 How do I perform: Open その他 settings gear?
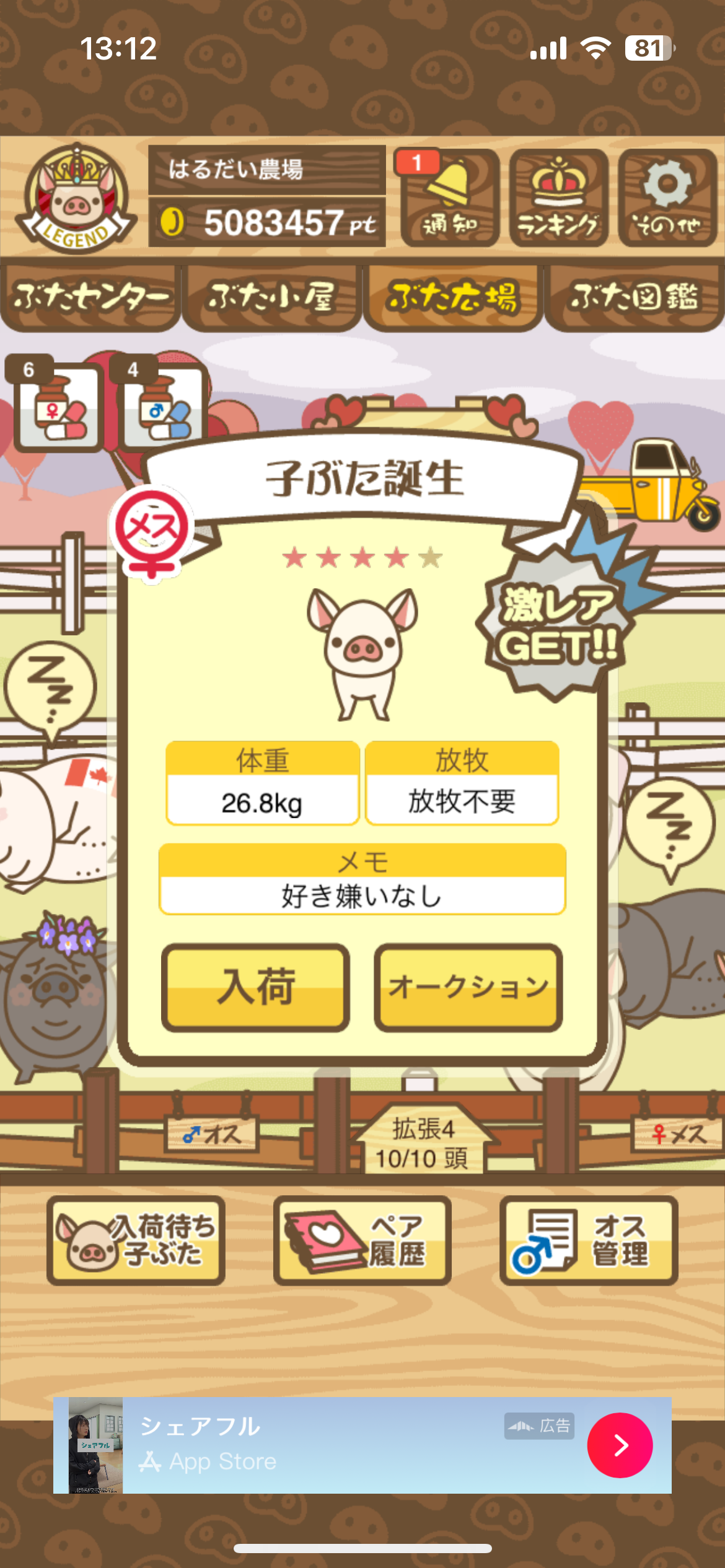[x=667, y=198]
